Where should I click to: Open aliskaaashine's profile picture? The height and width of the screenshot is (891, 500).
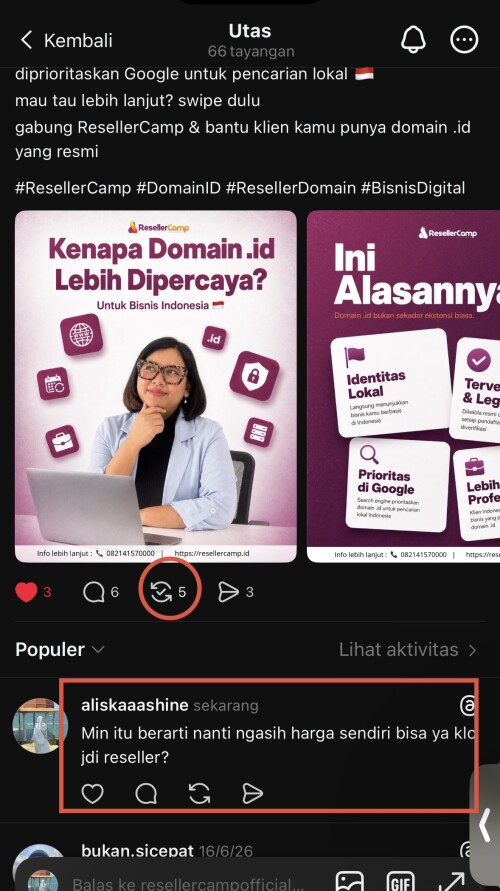[x=40, y=726]
